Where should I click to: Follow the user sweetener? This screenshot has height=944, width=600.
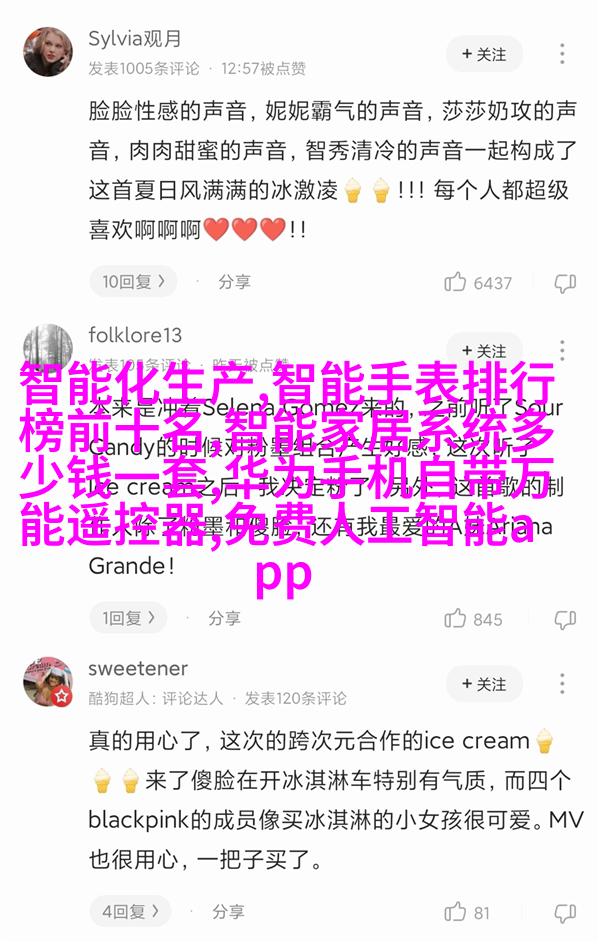(483, 684)
